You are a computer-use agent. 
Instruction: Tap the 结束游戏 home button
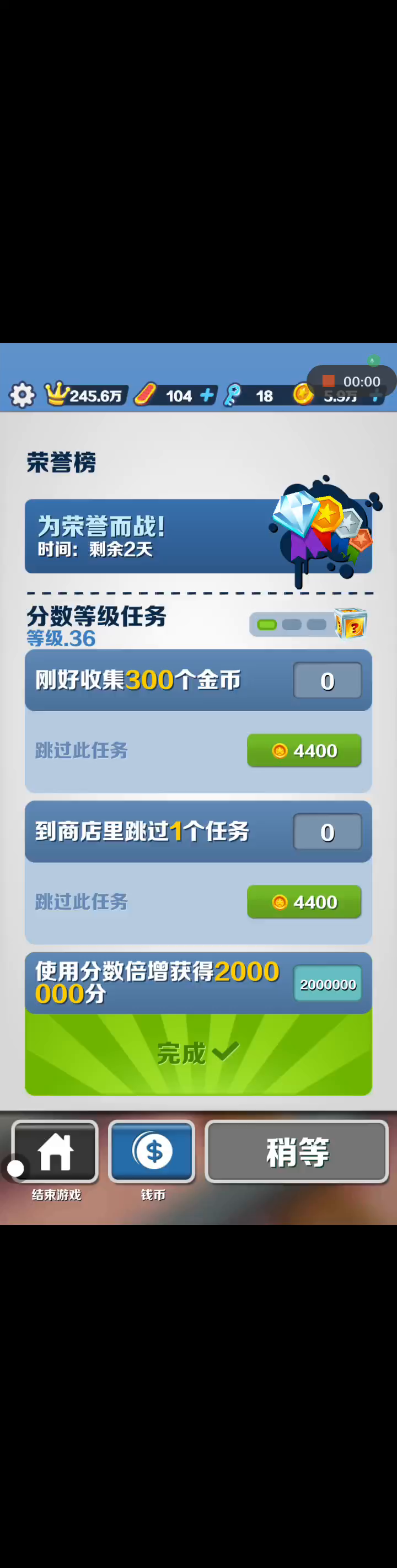(55, 1151)
